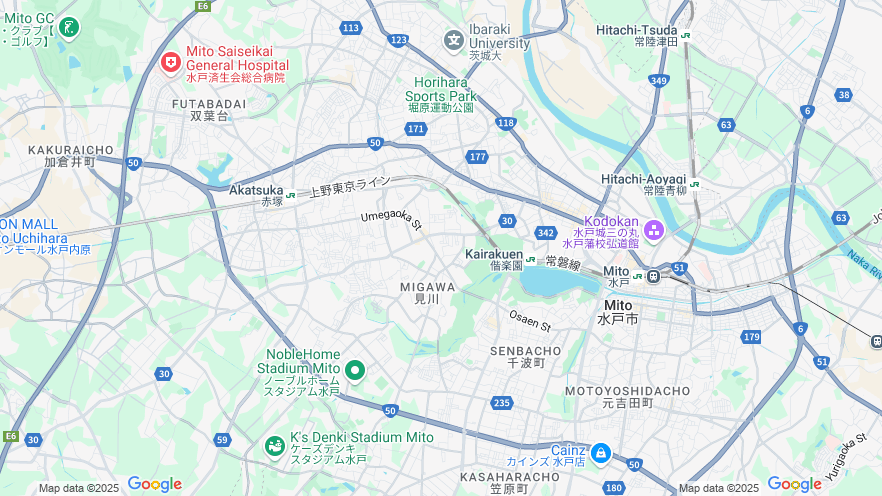
Task: Tap the Kodokan landmark pin
Action: pos(654,231)
